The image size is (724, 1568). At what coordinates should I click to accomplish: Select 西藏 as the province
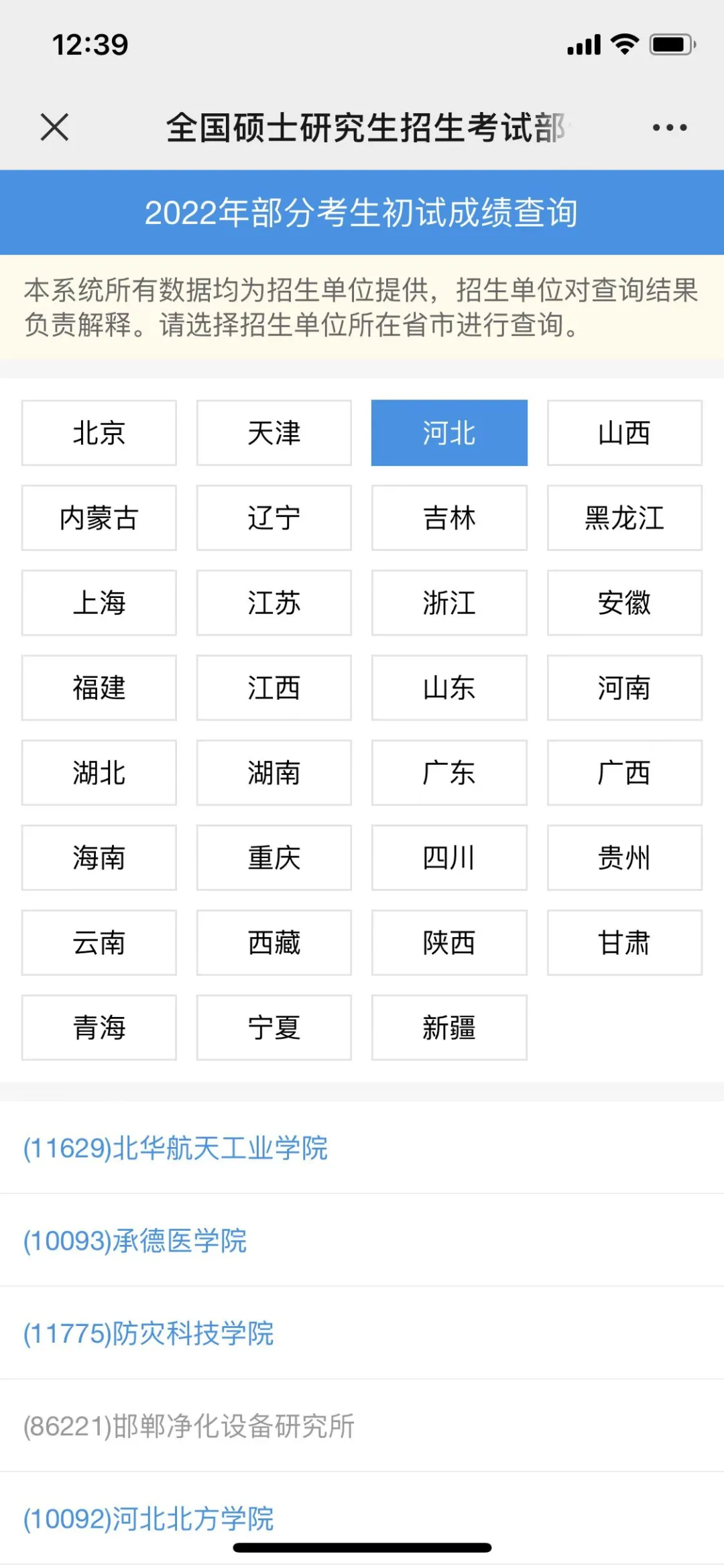274,943
